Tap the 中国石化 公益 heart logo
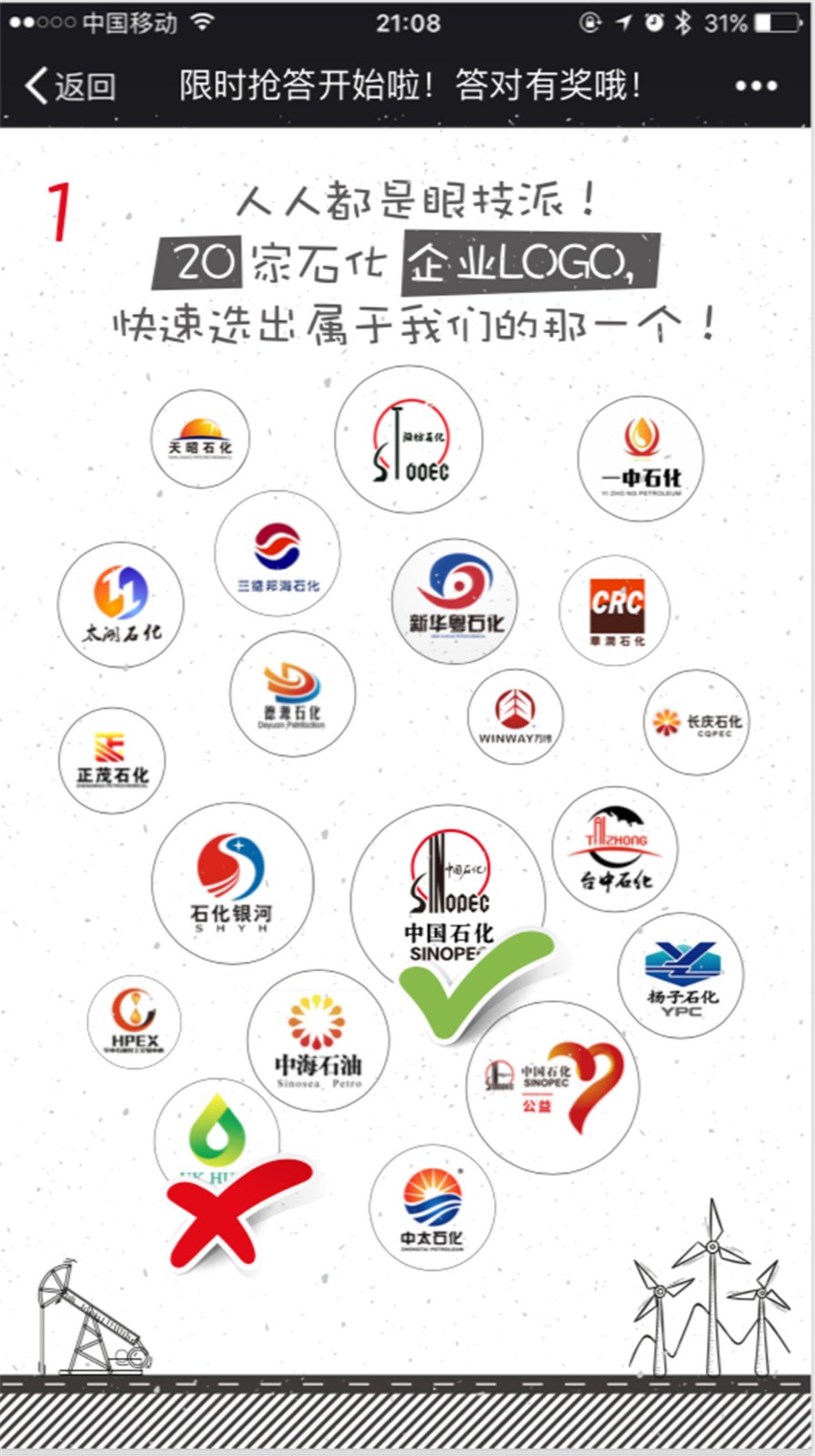 [552, 1087]
